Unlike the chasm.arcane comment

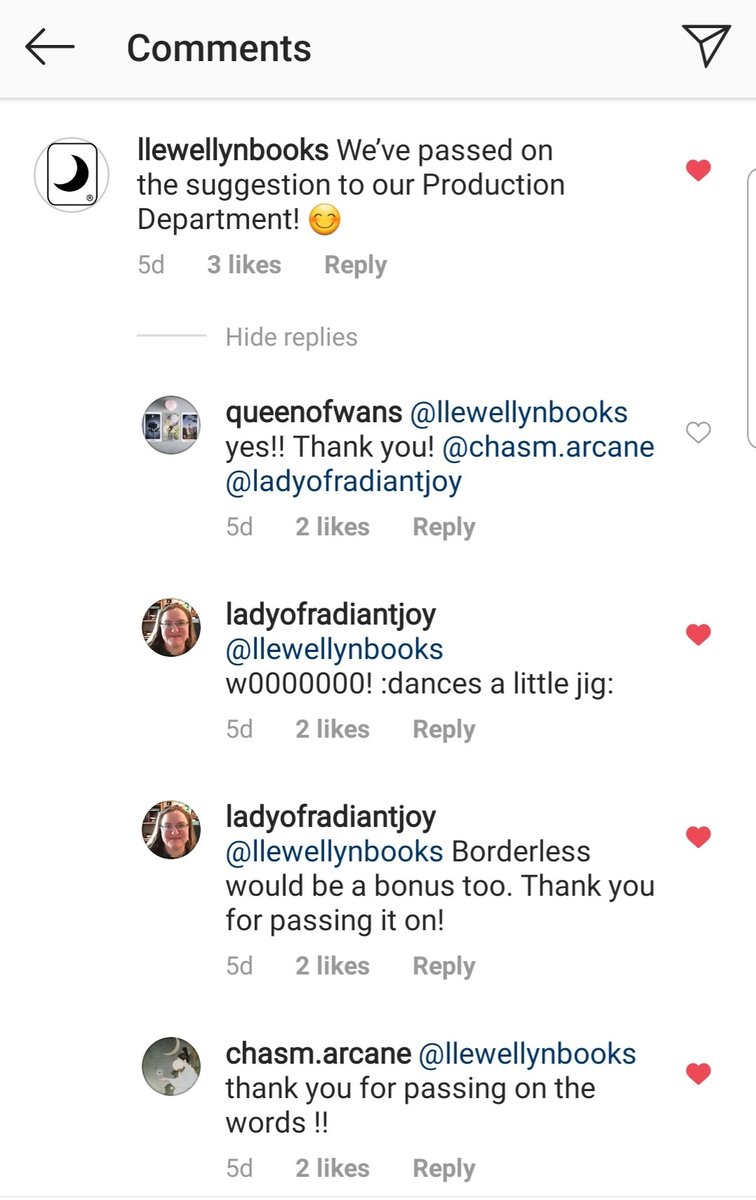tap(698, 1074)
